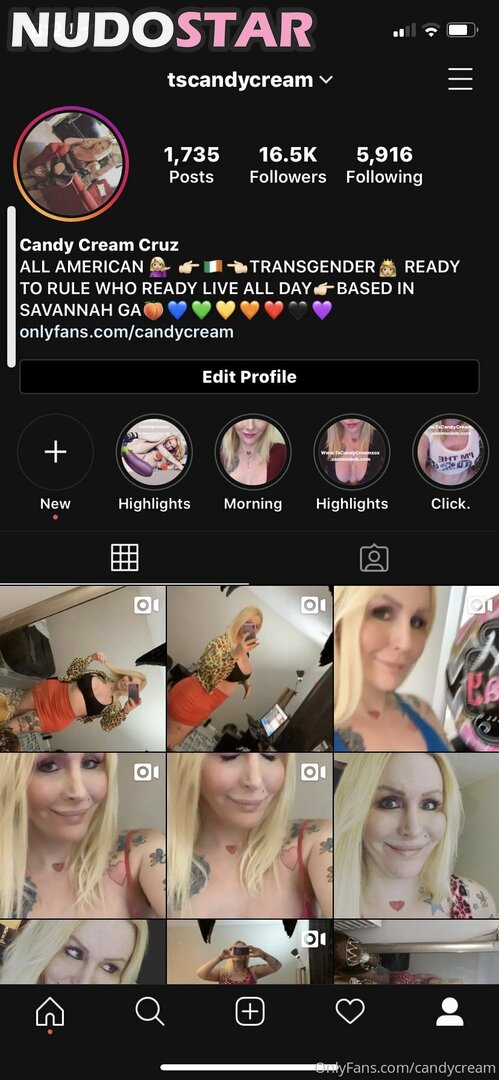This screenshot has height=1080, width=499.
Task: Open the Click. story highlight
Action: tap(451, 452)
